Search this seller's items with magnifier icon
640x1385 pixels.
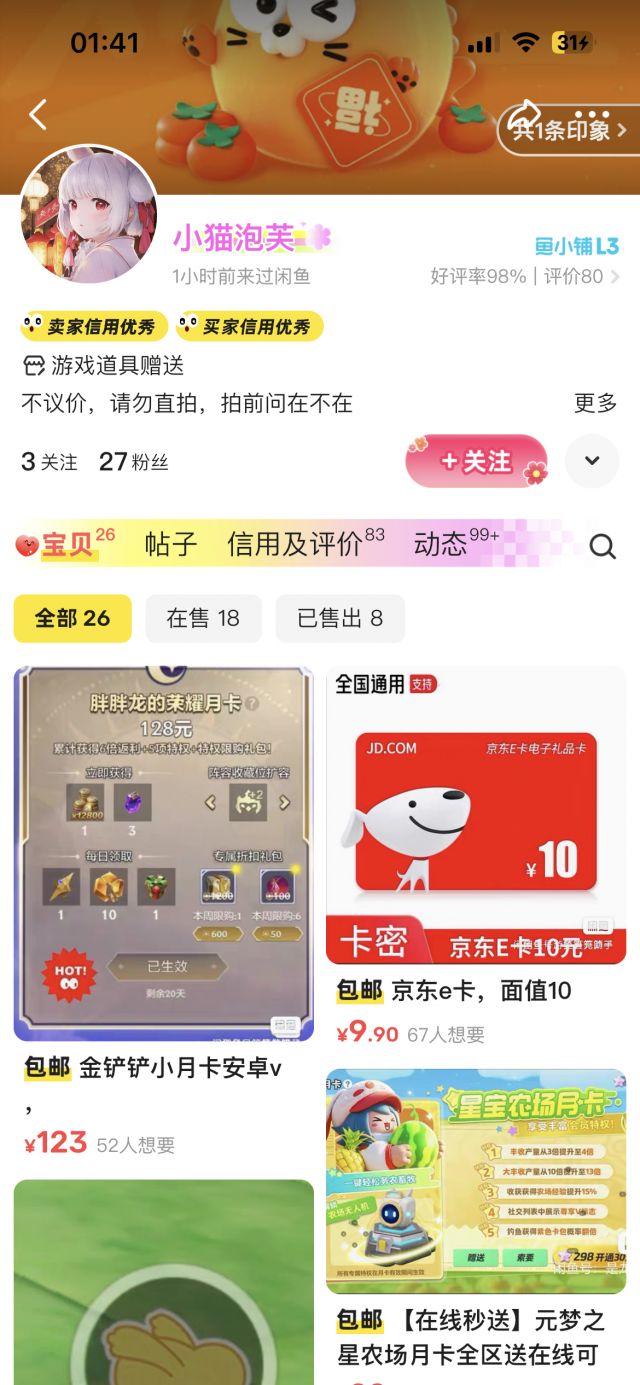[x=602, y=546]
